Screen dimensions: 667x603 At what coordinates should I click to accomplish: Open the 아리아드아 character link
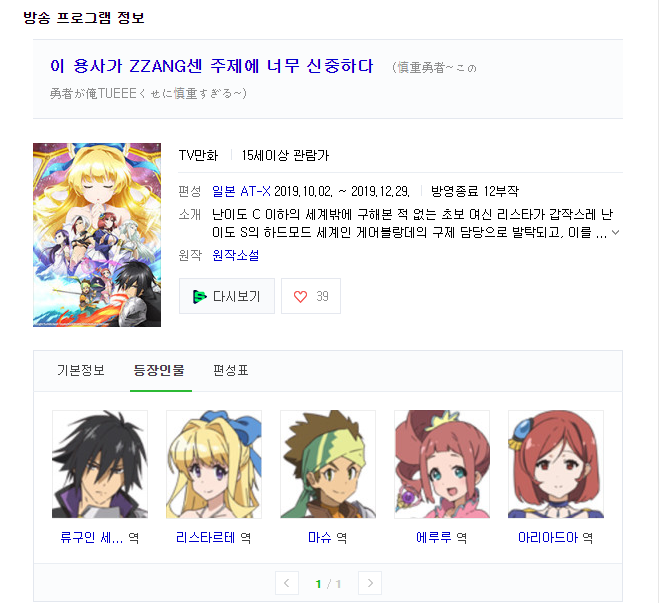pyautogui.click(x=548, y=538)
